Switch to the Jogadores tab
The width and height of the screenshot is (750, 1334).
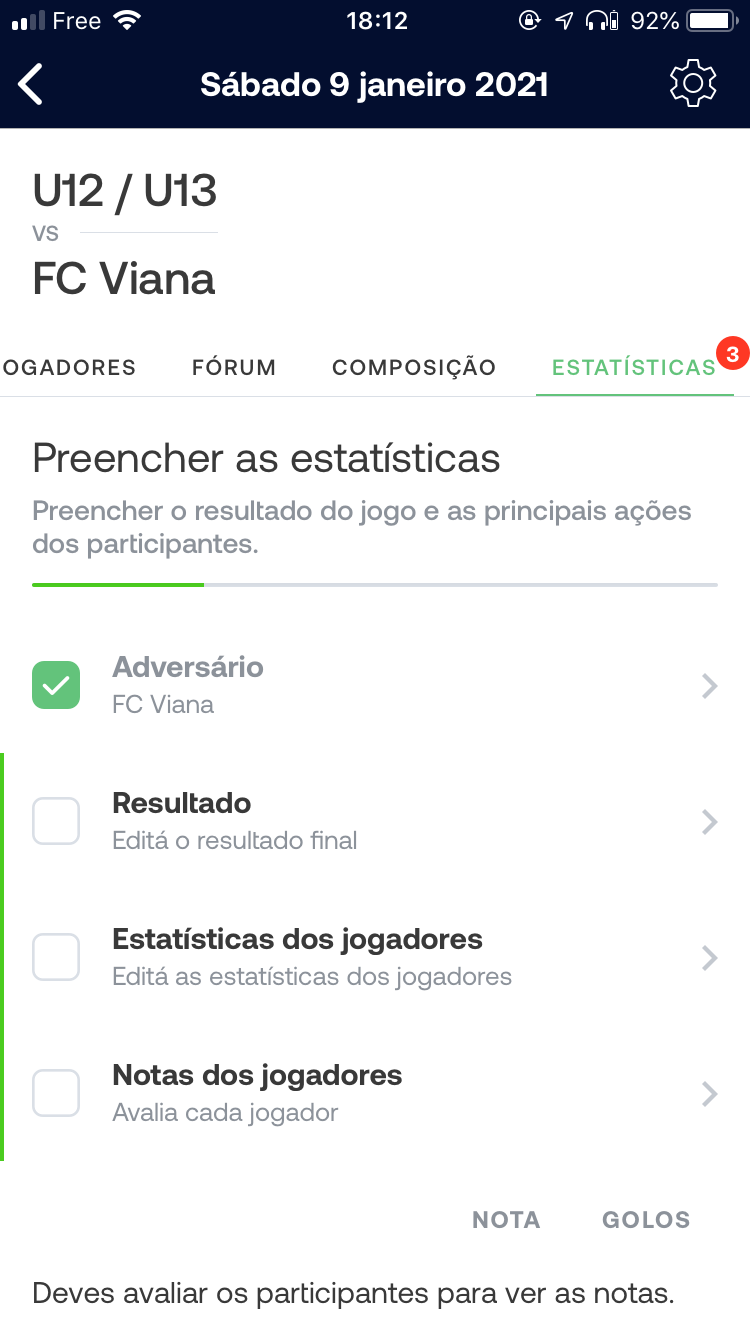pyautogui.click(x=68, y=367)
